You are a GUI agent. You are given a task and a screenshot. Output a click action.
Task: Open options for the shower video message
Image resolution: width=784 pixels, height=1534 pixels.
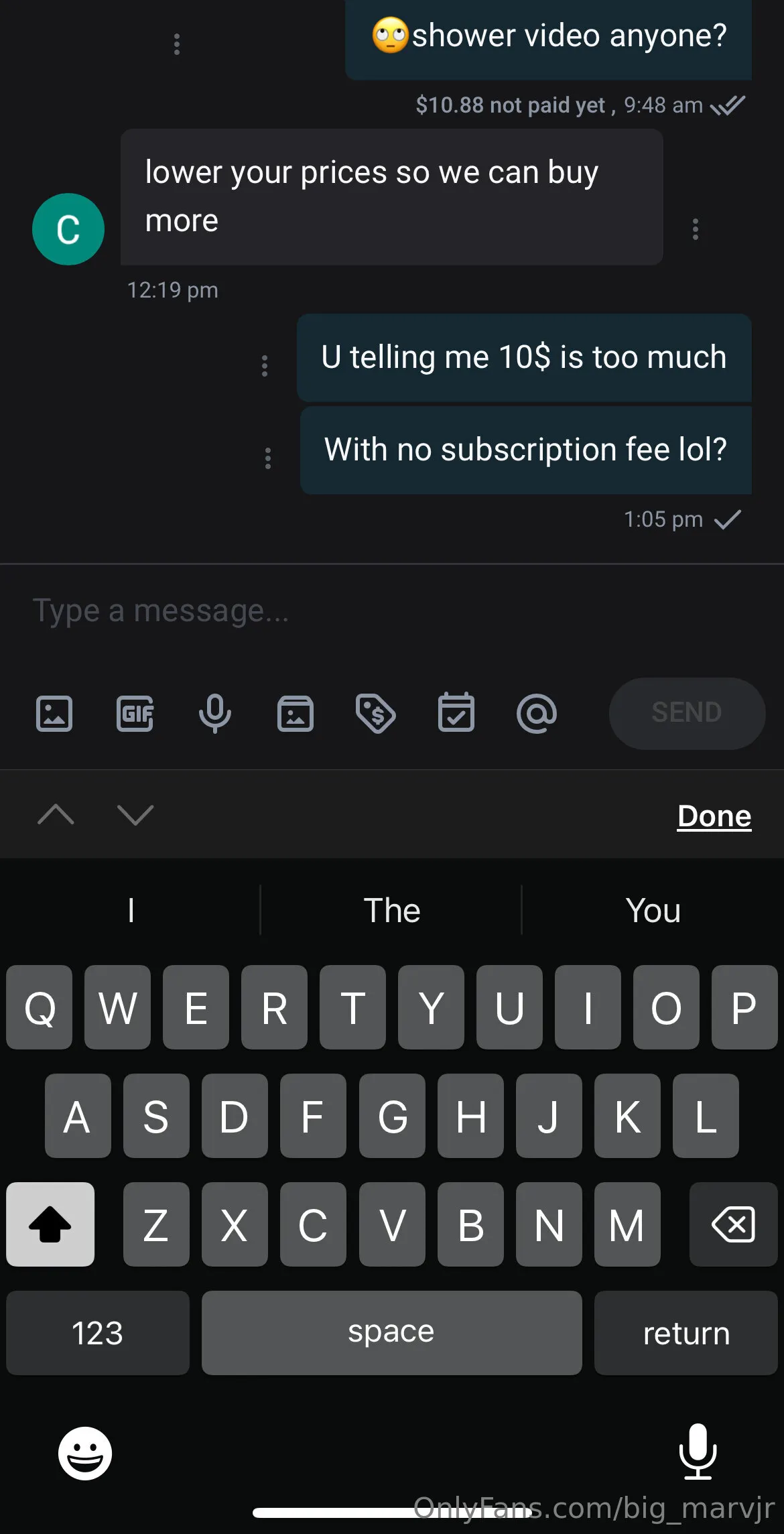[177, 44]
